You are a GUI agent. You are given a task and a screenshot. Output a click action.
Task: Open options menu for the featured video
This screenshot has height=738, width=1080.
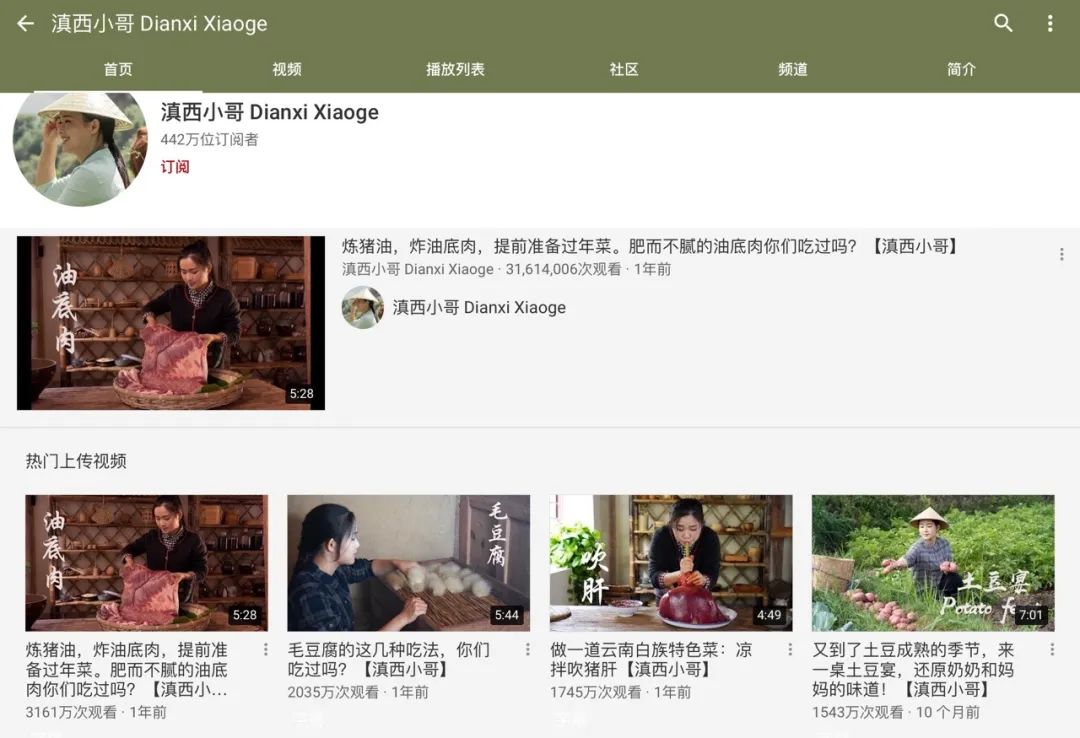1061,255
